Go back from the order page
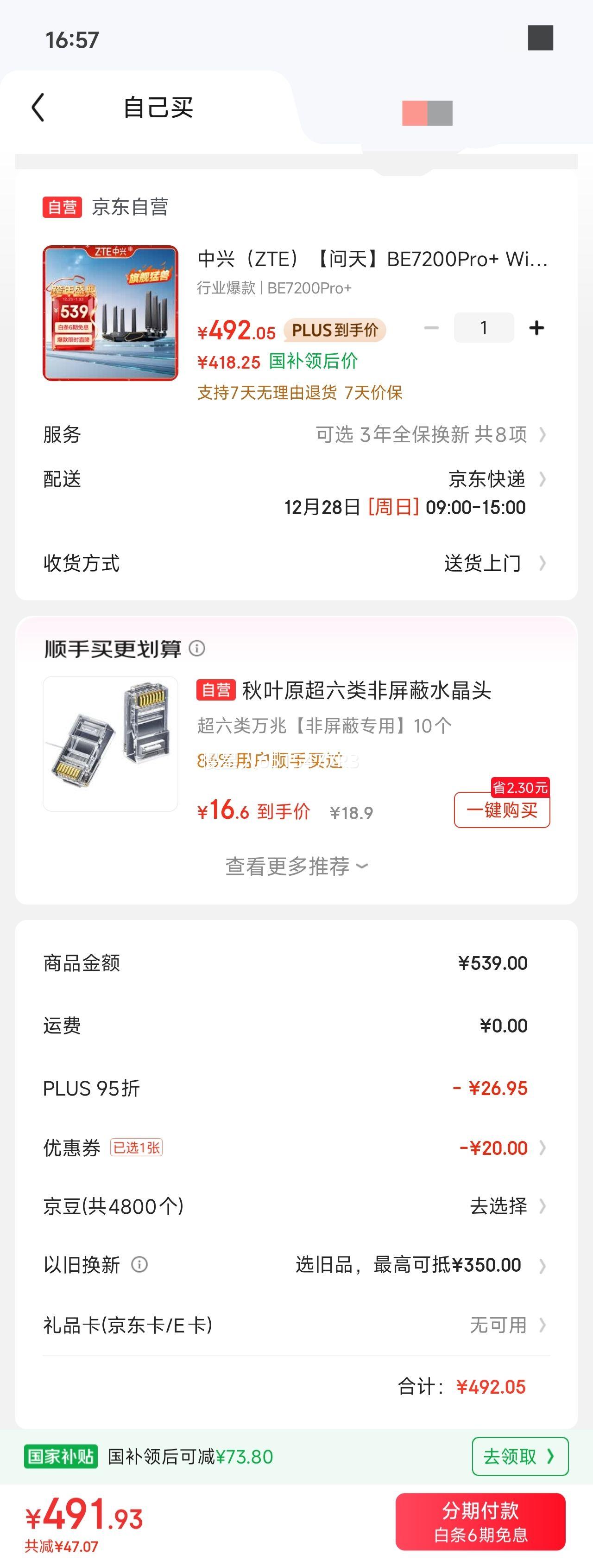Screen dimensions: 593x1568 pyautogui.click(x=38, y=108)
